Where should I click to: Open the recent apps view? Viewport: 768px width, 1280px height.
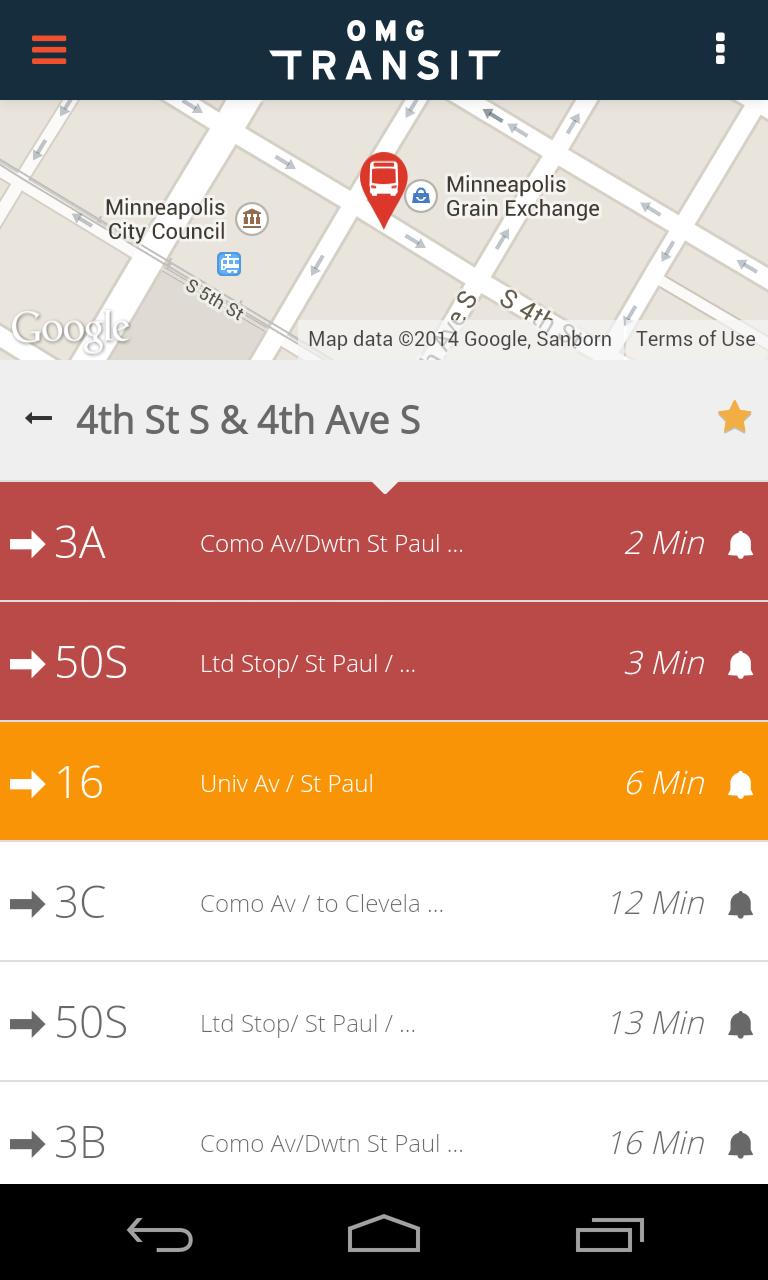coord(610,1234)
